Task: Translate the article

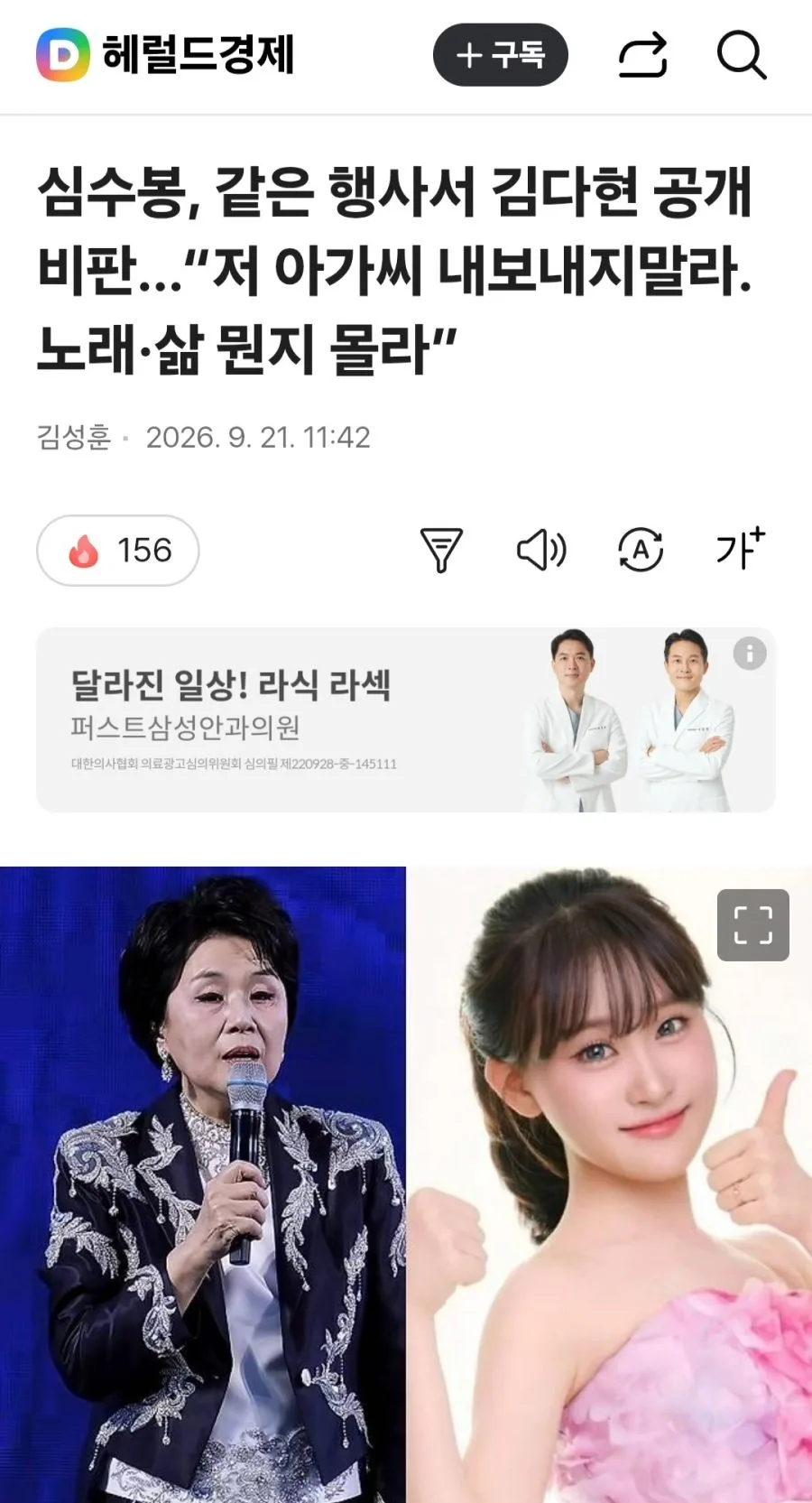Action: (x=641, y=550)
